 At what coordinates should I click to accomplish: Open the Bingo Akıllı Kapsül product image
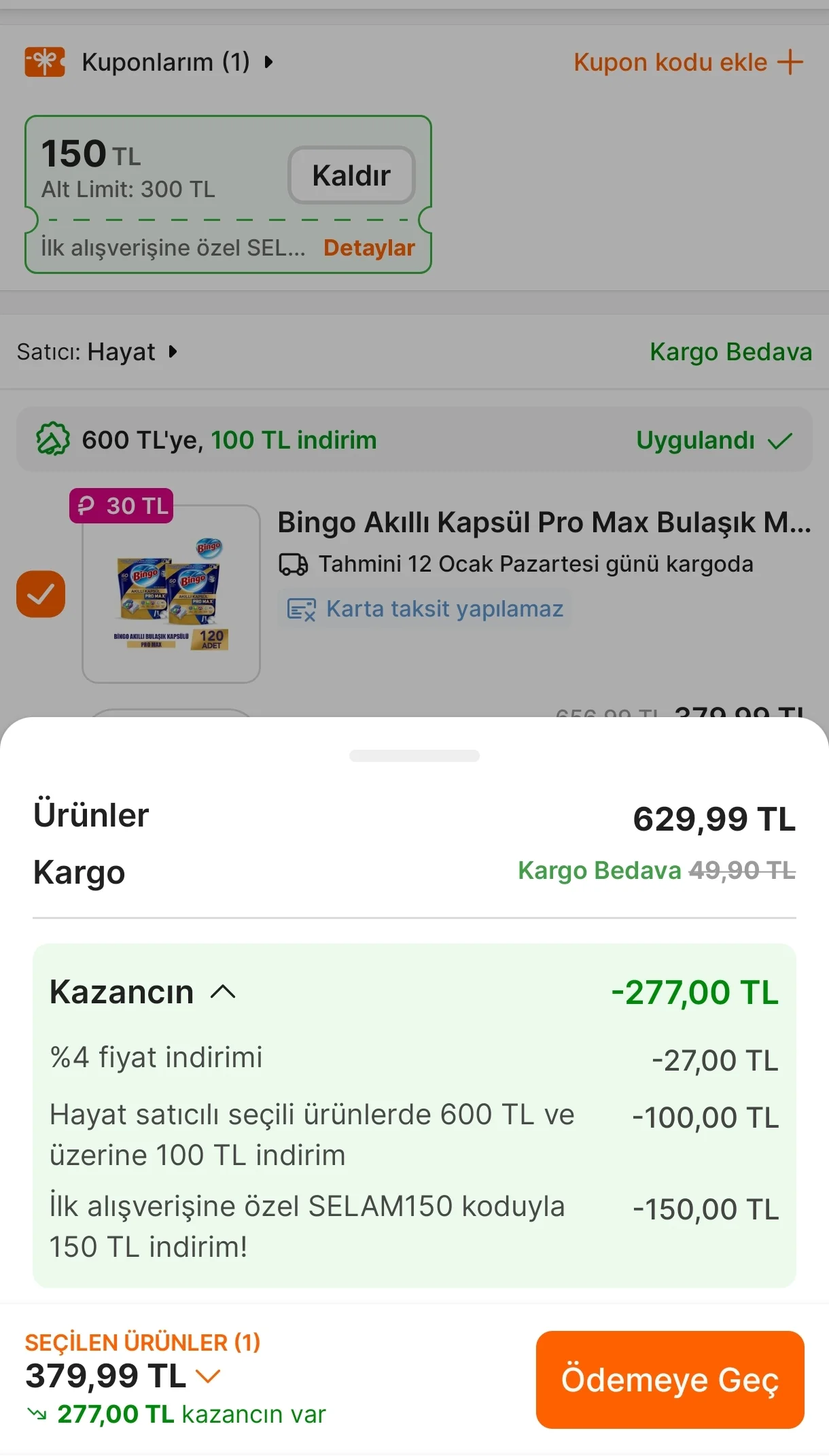point(171,594)
